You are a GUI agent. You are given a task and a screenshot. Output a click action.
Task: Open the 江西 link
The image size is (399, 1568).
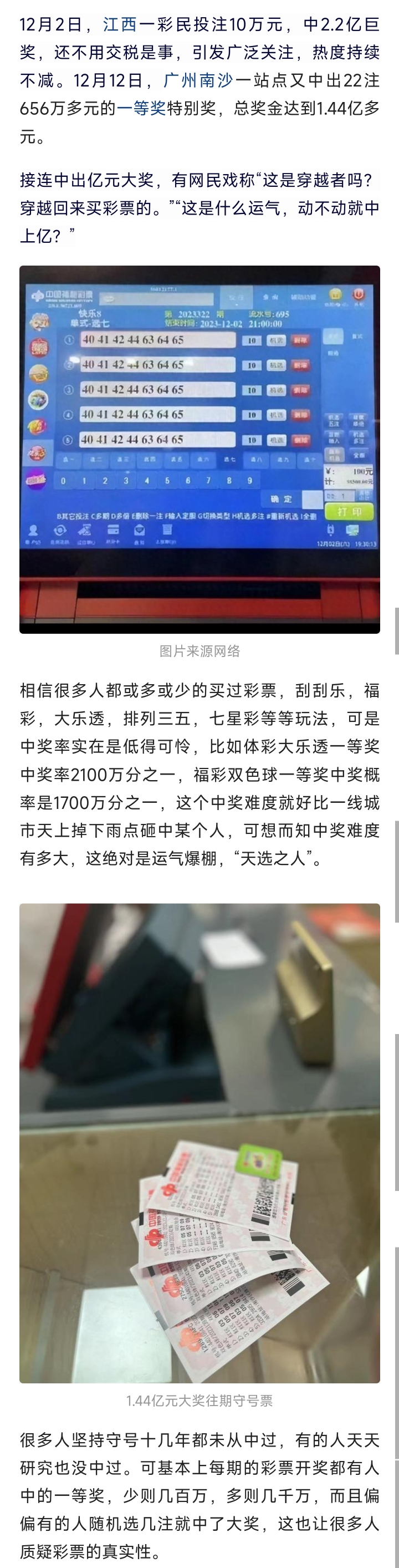pos(120,24)
